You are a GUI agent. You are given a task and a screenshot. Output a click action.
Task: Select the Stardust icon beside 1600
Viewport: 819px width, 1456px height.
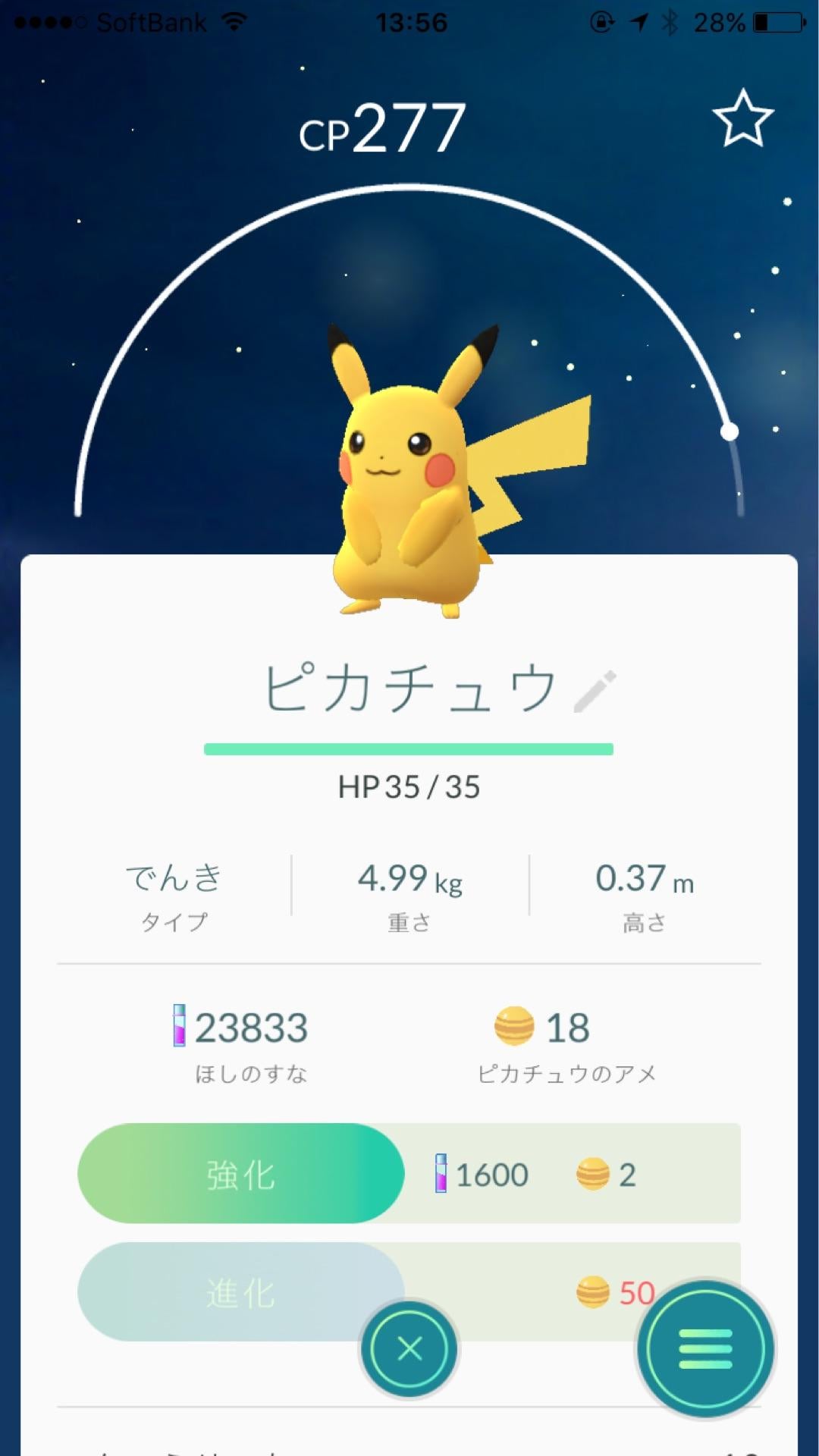[442, 1173]
